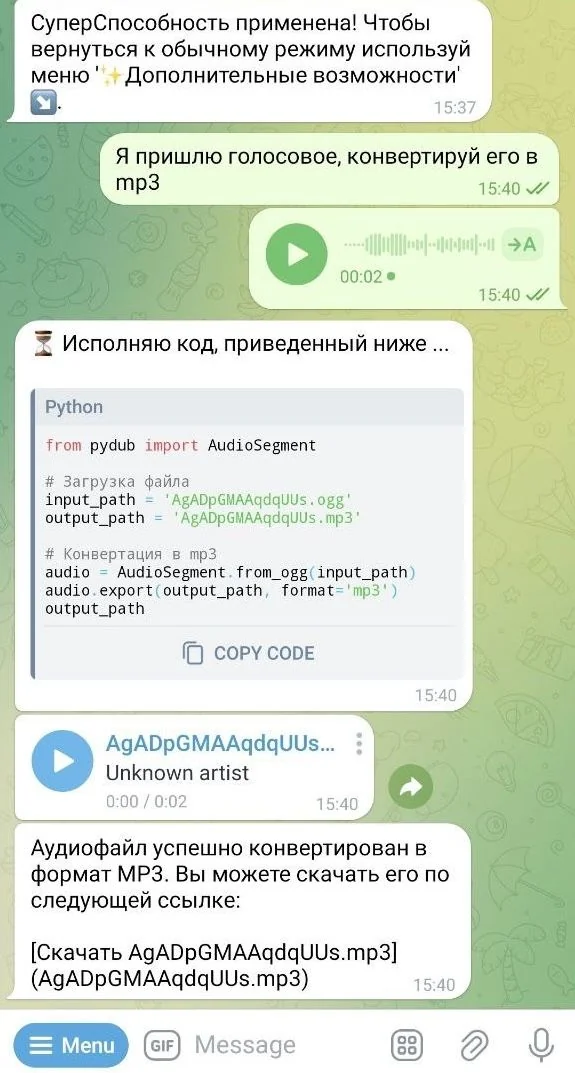
Task: Open the GIF picker
Action: coord(162,1045)
